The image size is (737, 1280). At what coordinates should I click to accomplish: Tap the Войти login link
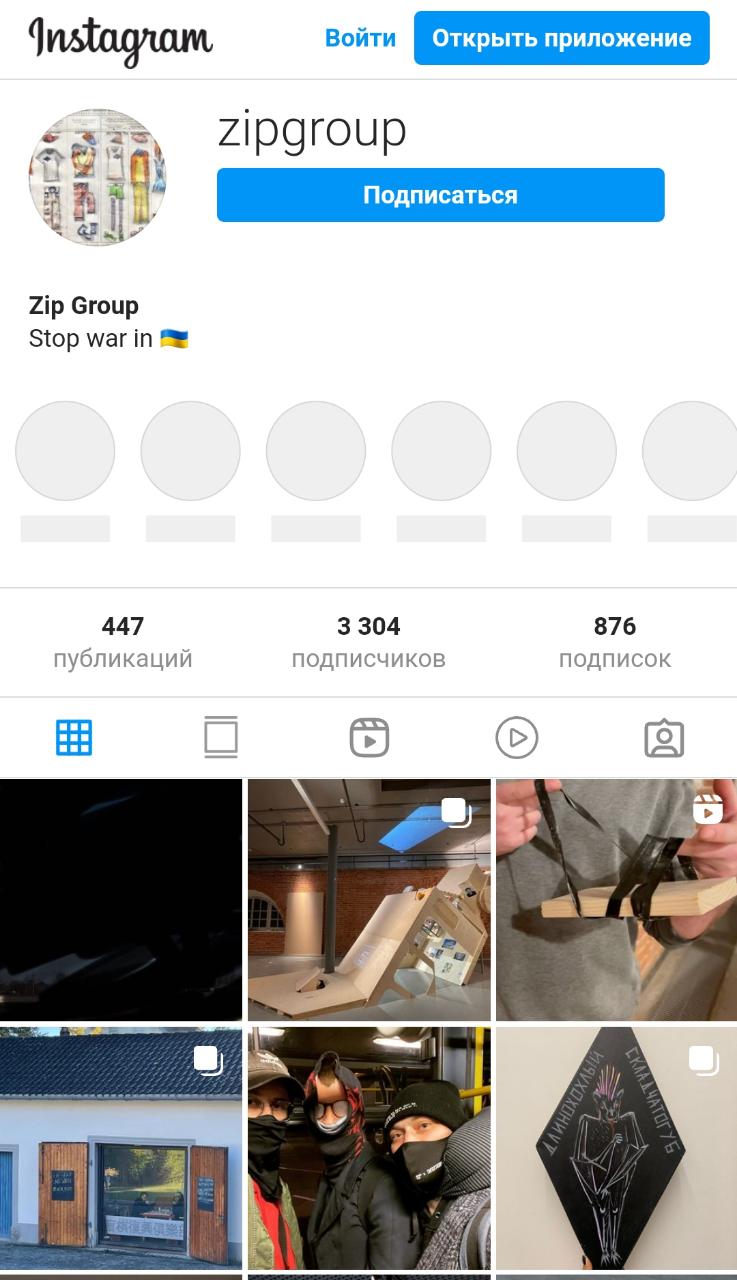pos(360,39)
